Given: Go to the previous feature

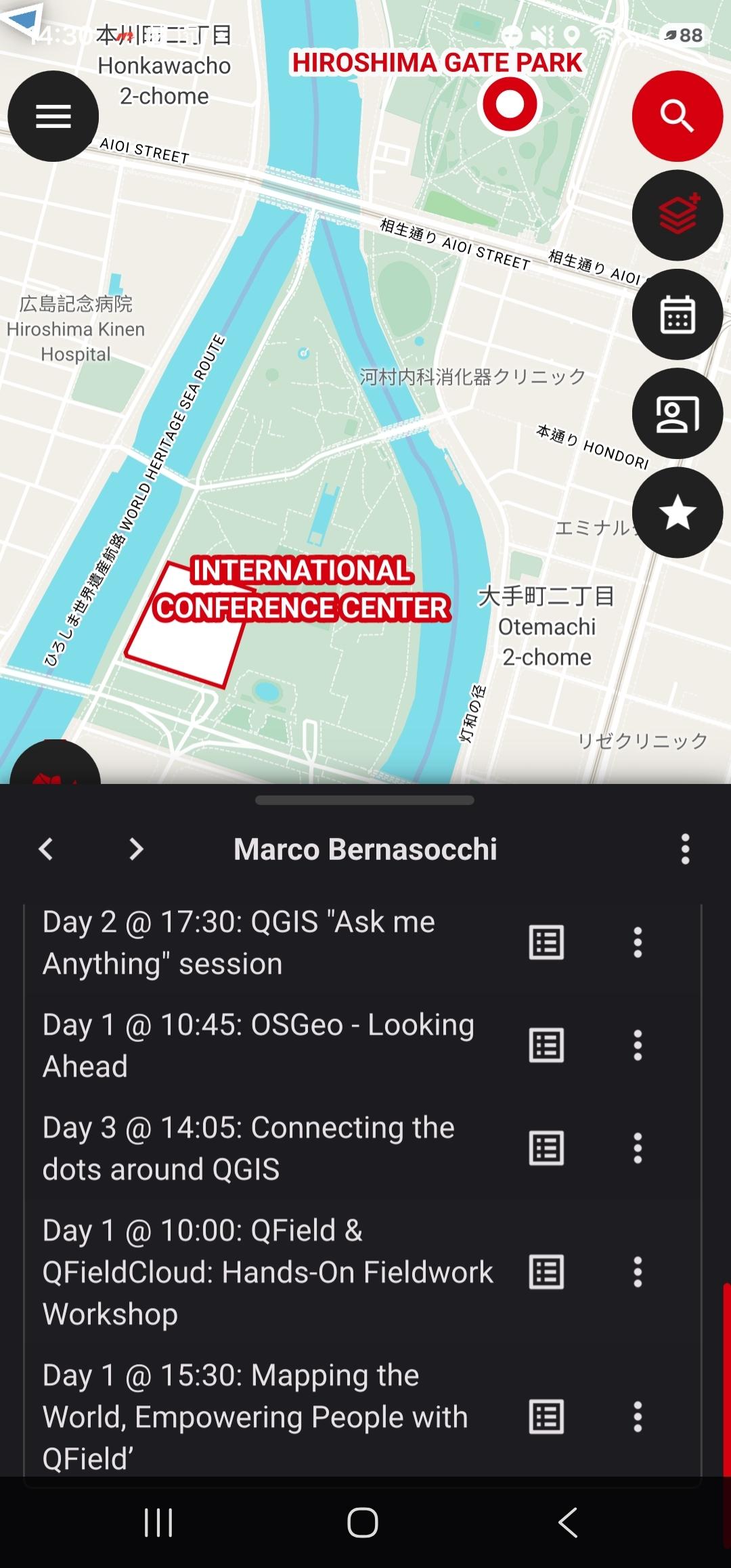Looking at the screenshot, I should (x=46, y=849).
